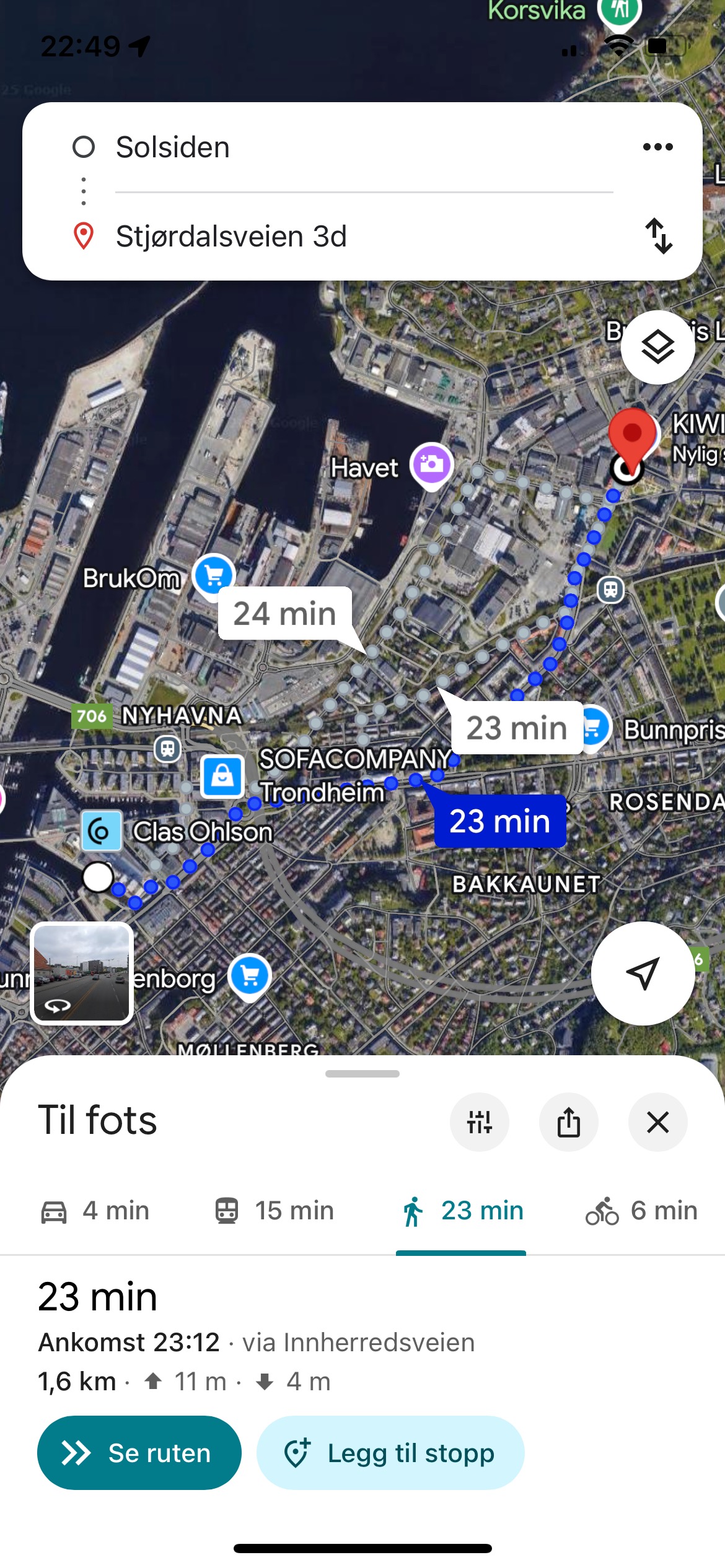The height and width of the screenshot is (1568, 725).
Task: Open the transit 15 min tab
Action: (275, 1211)
